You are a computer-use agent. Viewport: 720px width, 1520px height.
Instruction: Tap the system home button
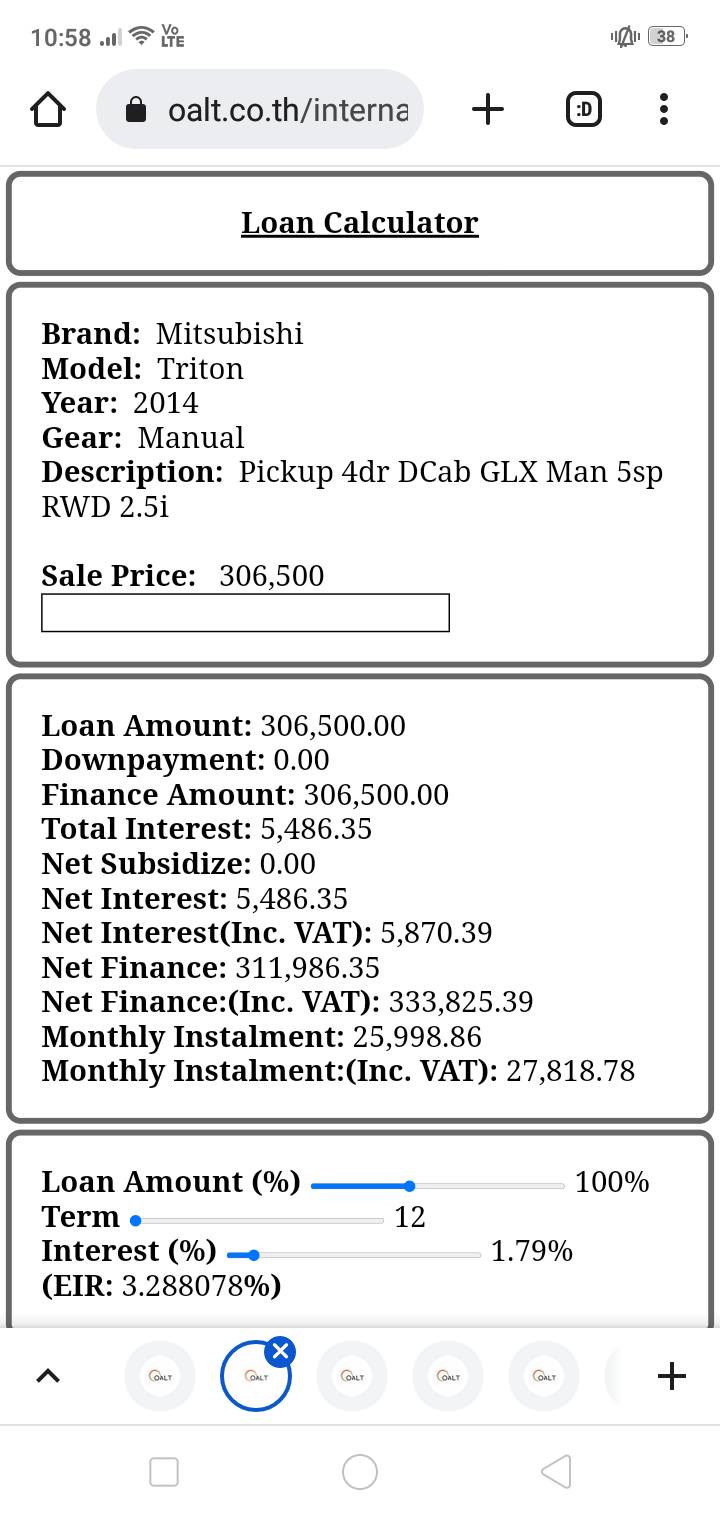[360, 1471]
